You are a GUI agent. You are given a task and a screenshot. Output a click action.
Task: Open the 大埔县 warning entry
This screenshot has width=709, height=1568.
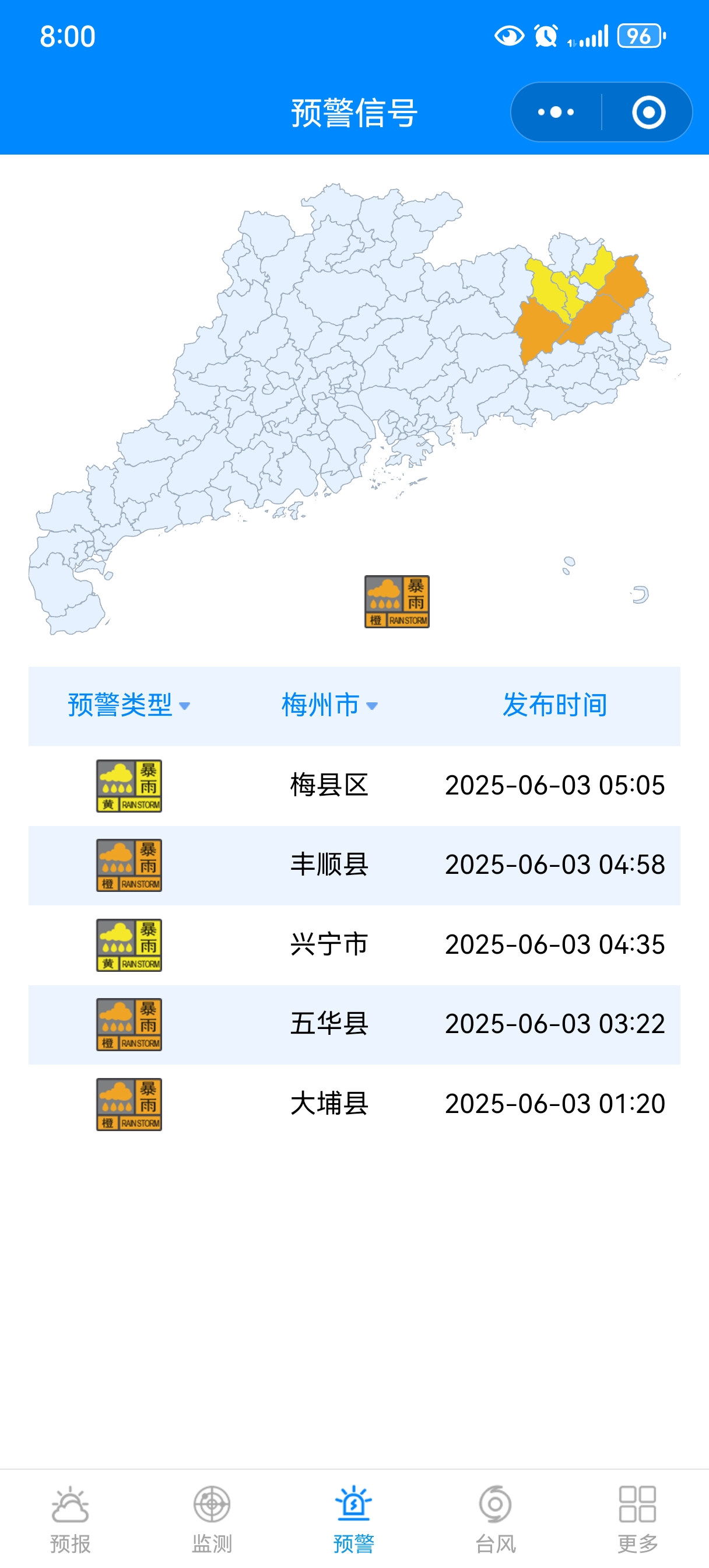354,1104
